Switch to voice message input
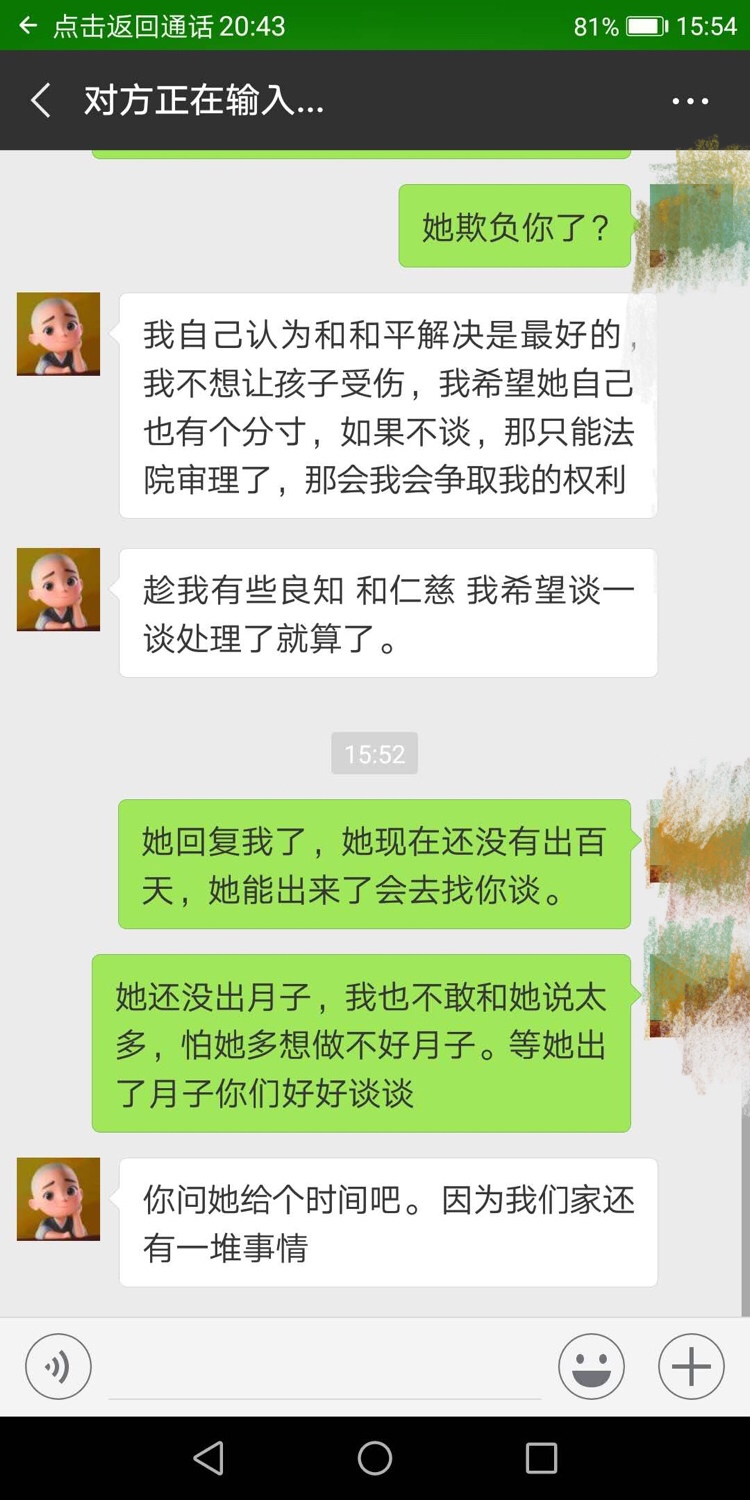The image size is (750, 1500). 58,1366
